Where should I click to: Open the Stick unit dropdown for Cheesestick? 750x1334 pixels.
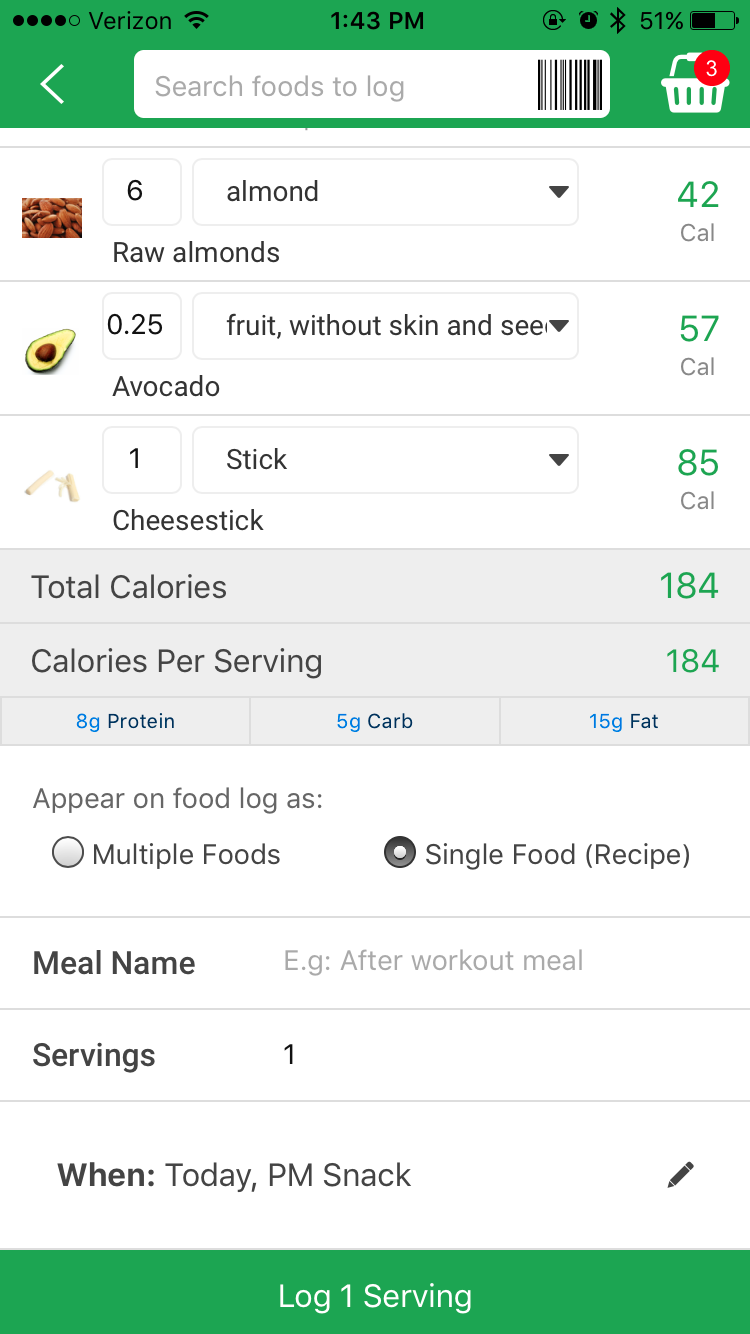(x=558, y=460)
